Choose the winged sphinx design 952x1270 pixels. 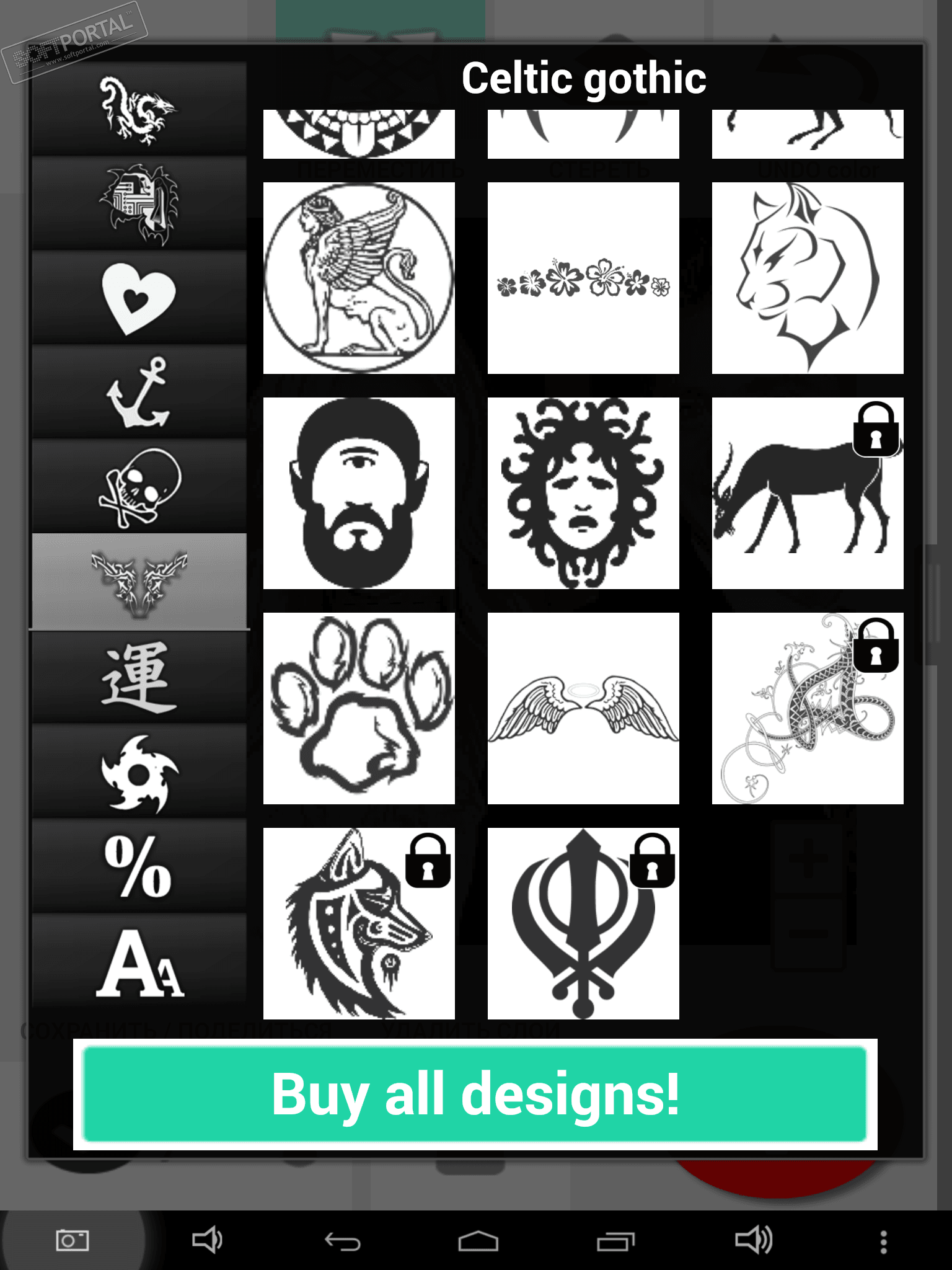point(359,278)
